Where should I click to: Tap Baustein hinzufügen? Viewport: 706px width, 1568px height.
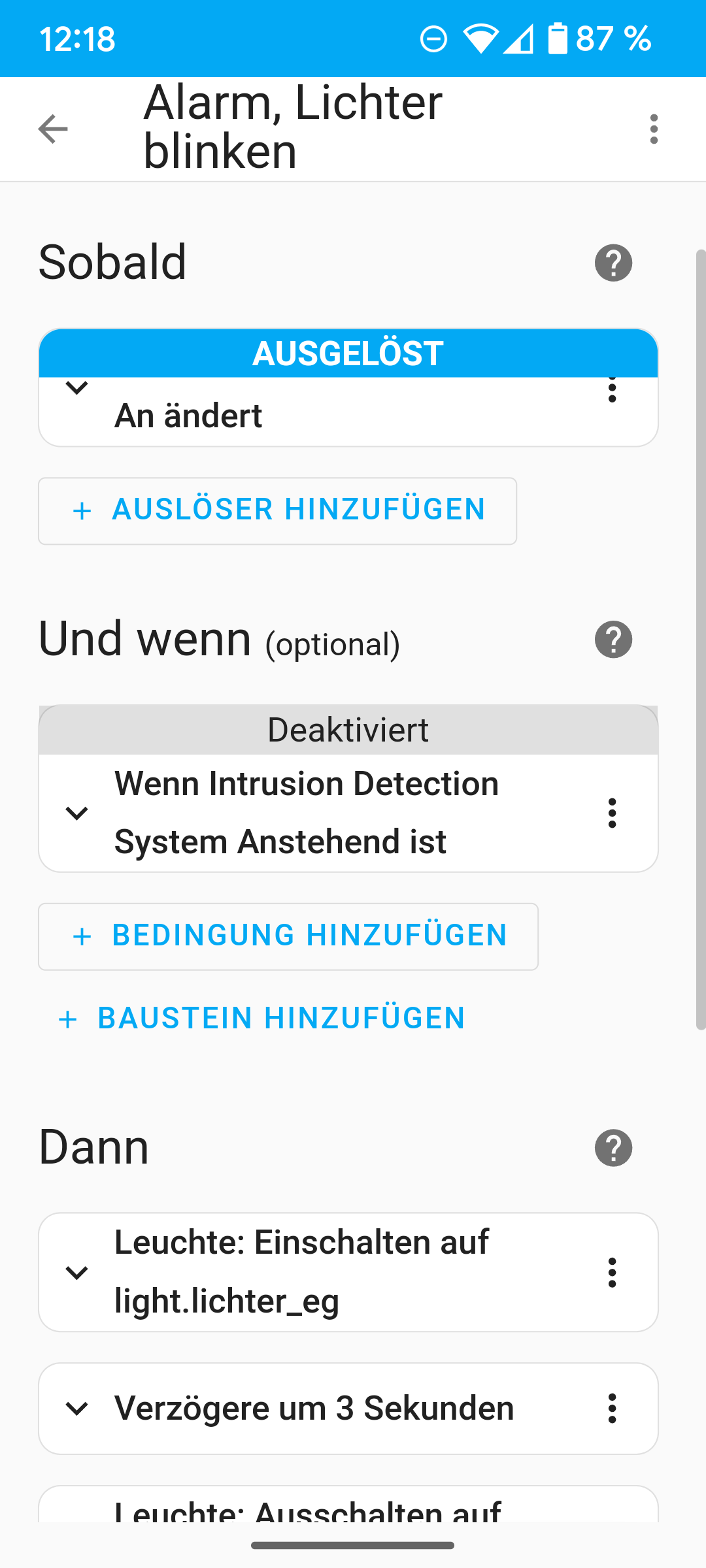pos(261,1019)
